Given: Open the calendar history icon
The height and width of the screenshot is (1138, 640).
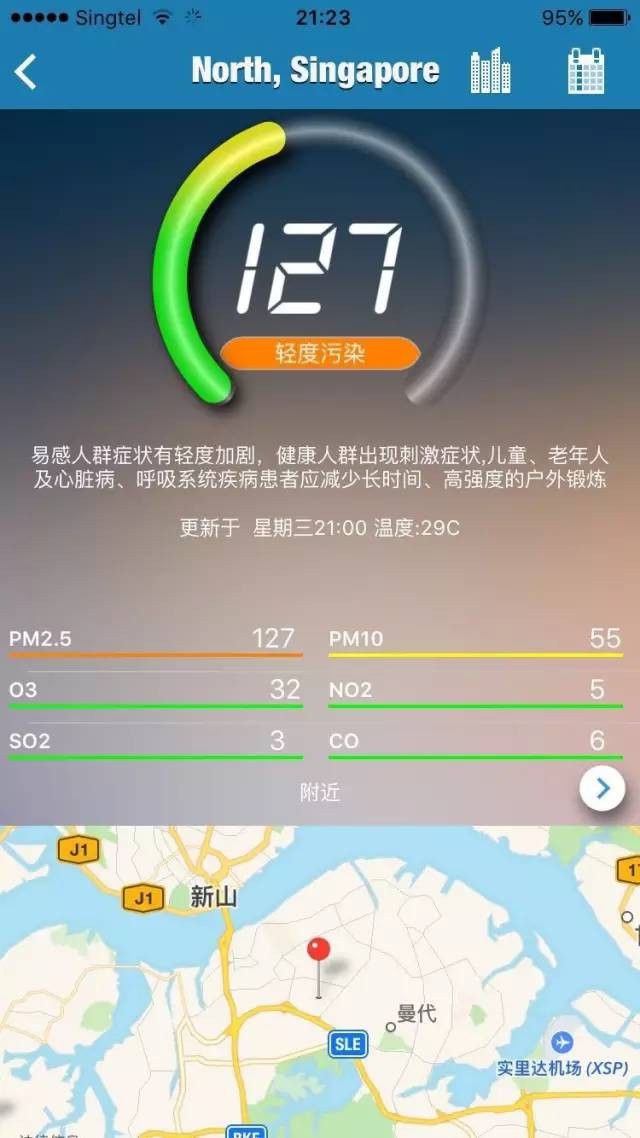Looking at the screenshot, I should 586,71.
